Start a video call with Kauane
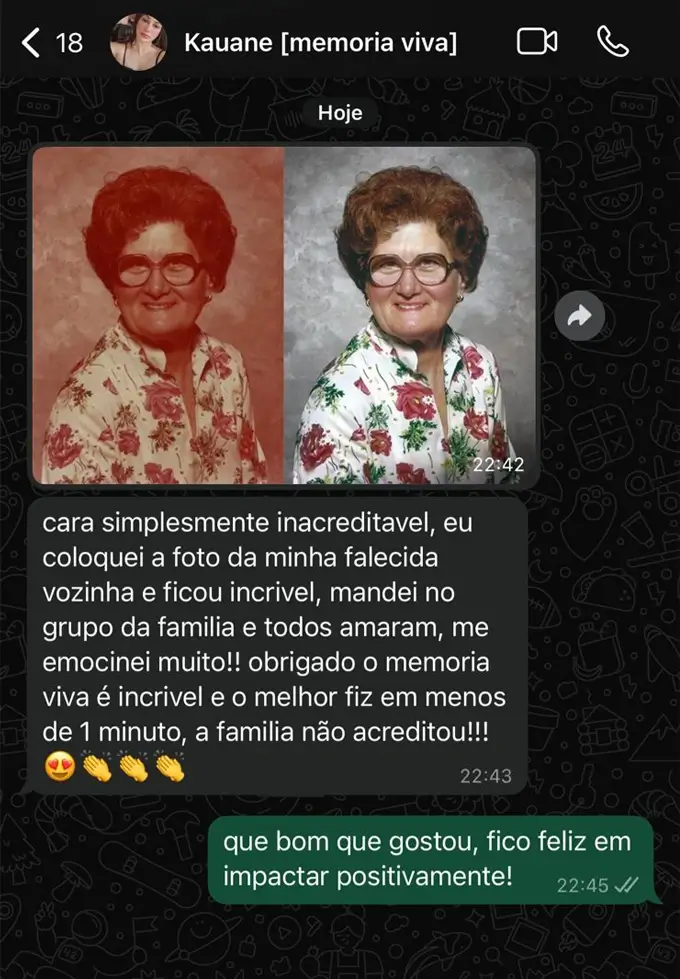 (537, 41)
